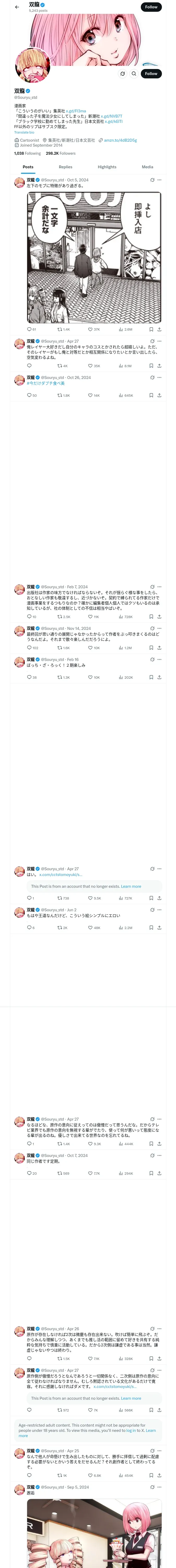The width and height of the screenshot is (176, 1568).
Task: Tap Translate bio
Action: point(24,132)
